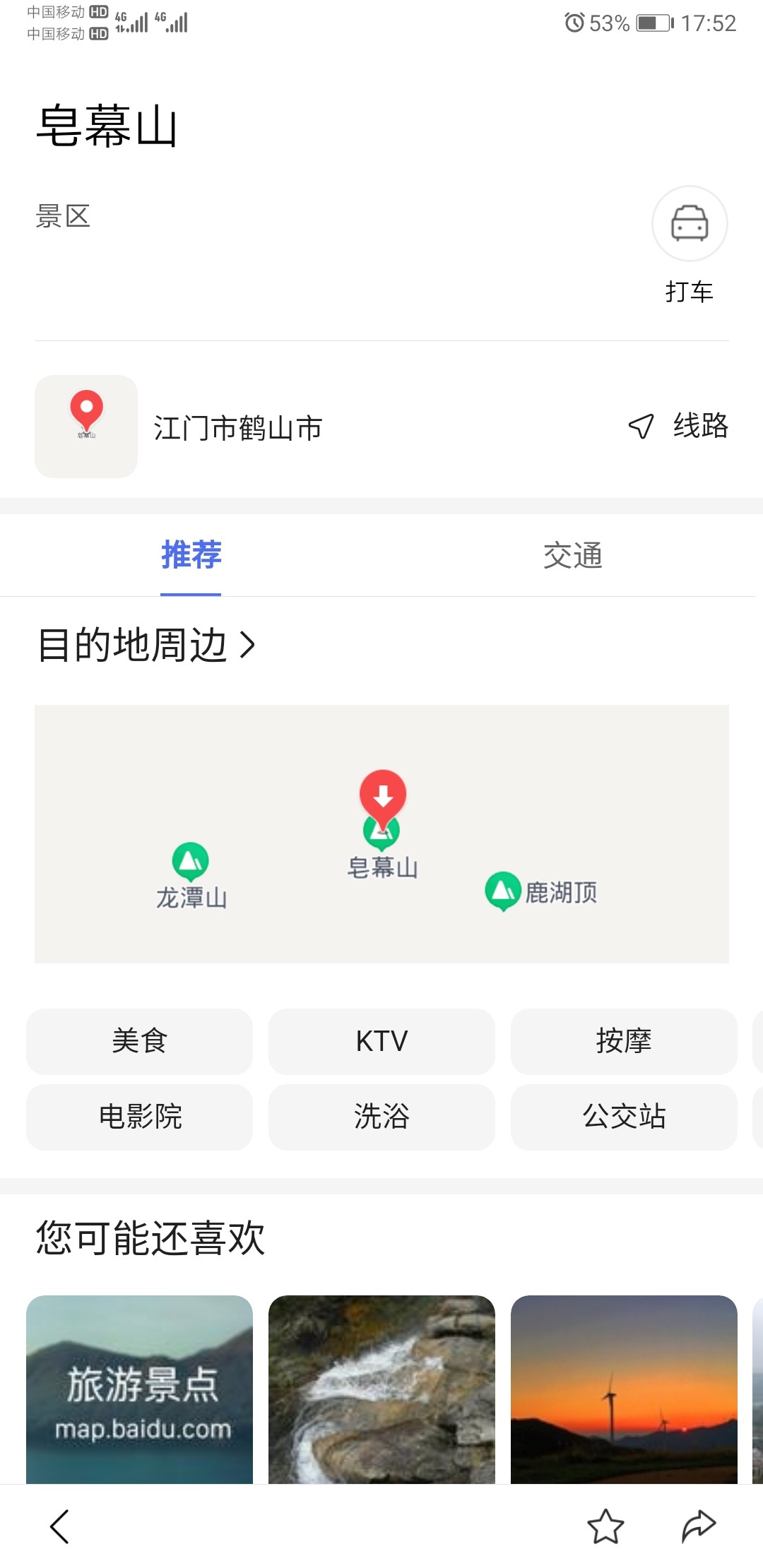This screenshot has width=763, height=1568.
Task: Switch to the 交通 tab
Action: 572,556
